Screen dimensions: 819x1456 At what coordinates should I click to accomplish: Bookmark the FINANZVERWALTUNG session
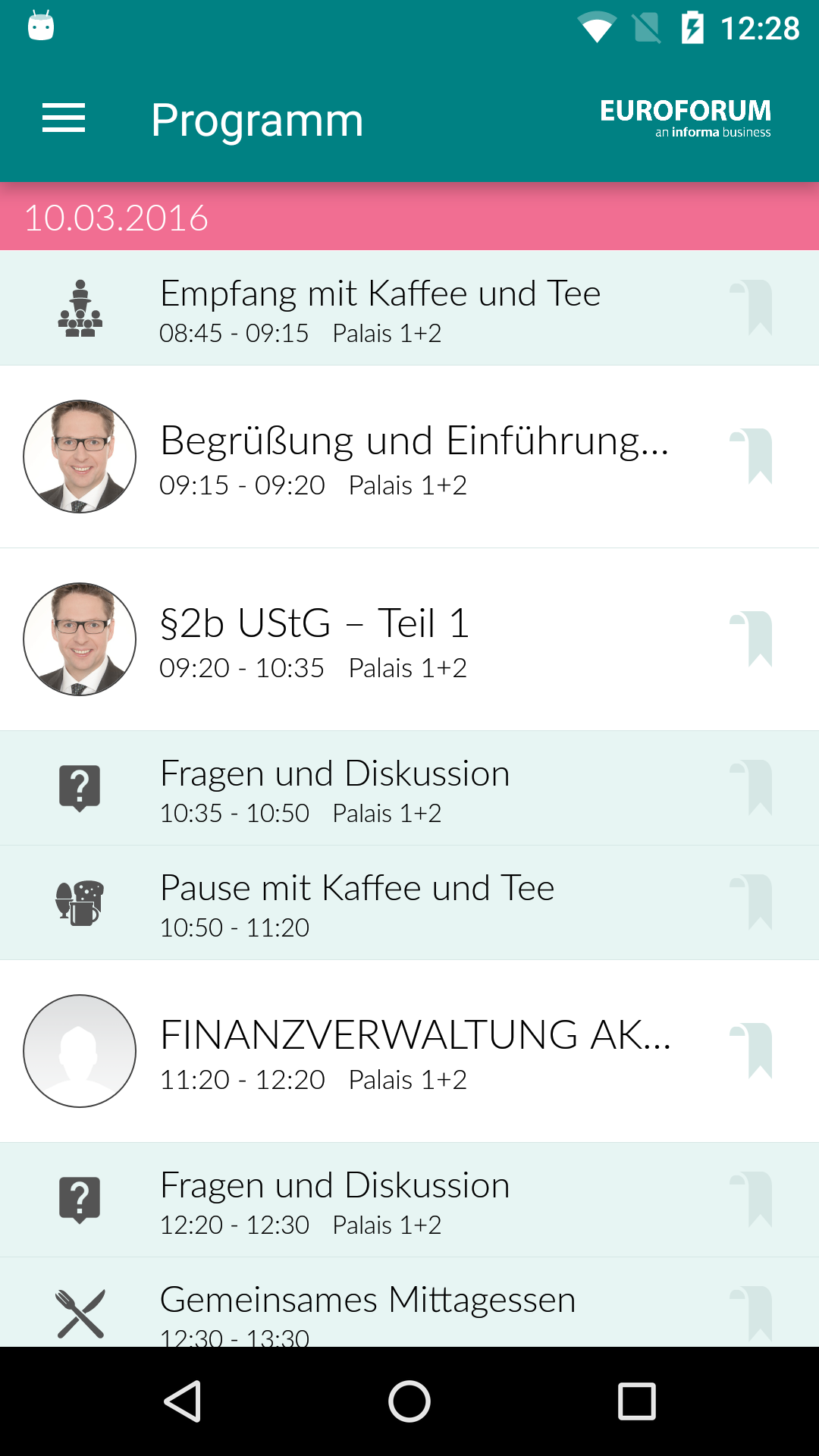coord(754,1050)
